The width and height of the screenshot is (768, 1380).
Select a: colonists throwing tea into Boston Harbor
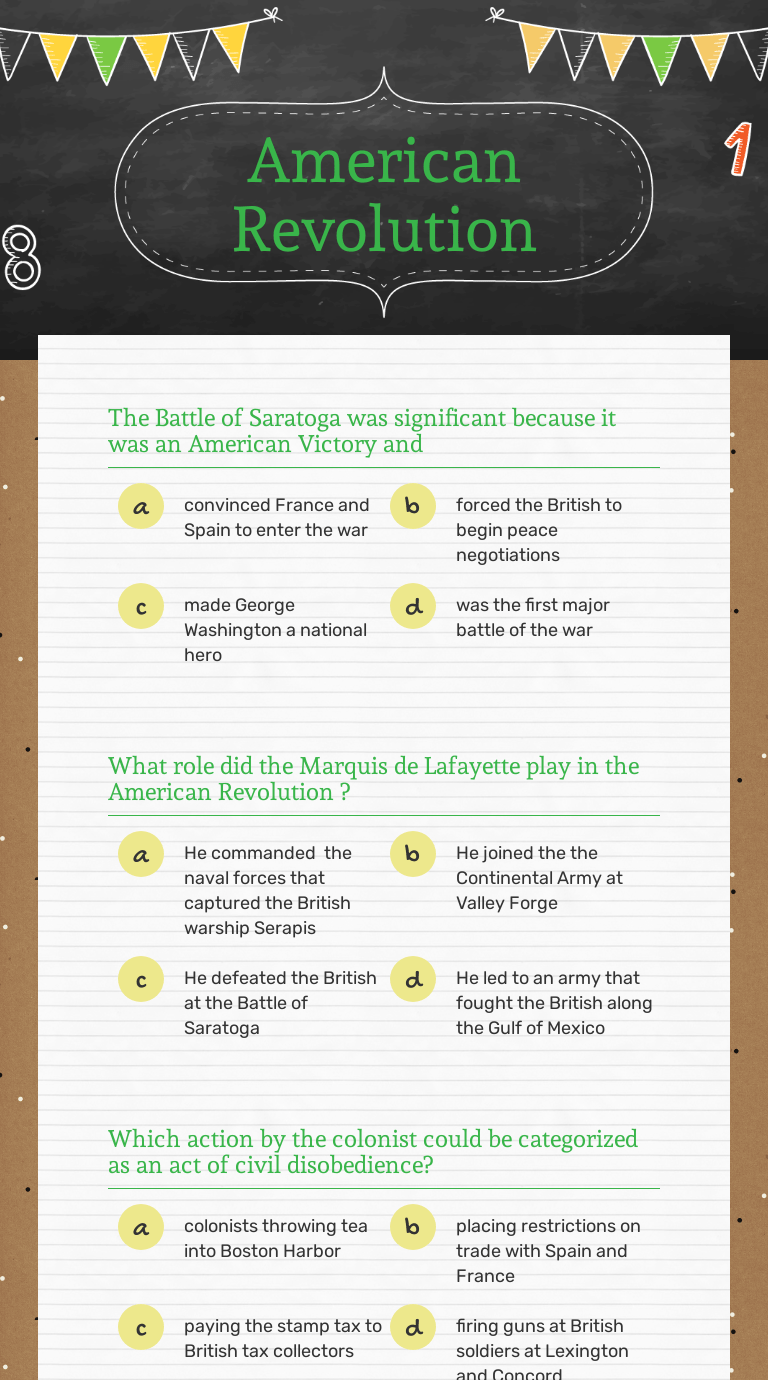(x=141, y=1227)
